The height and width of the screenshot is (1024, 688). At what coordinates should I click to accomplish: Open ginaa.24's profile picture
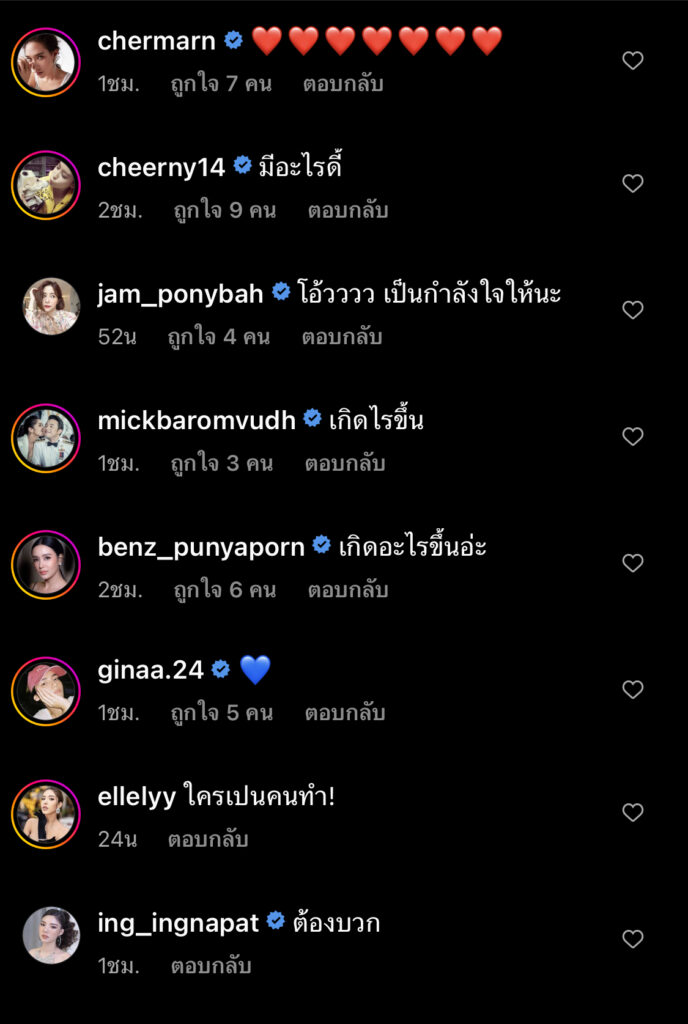click(x=45, y=690)
